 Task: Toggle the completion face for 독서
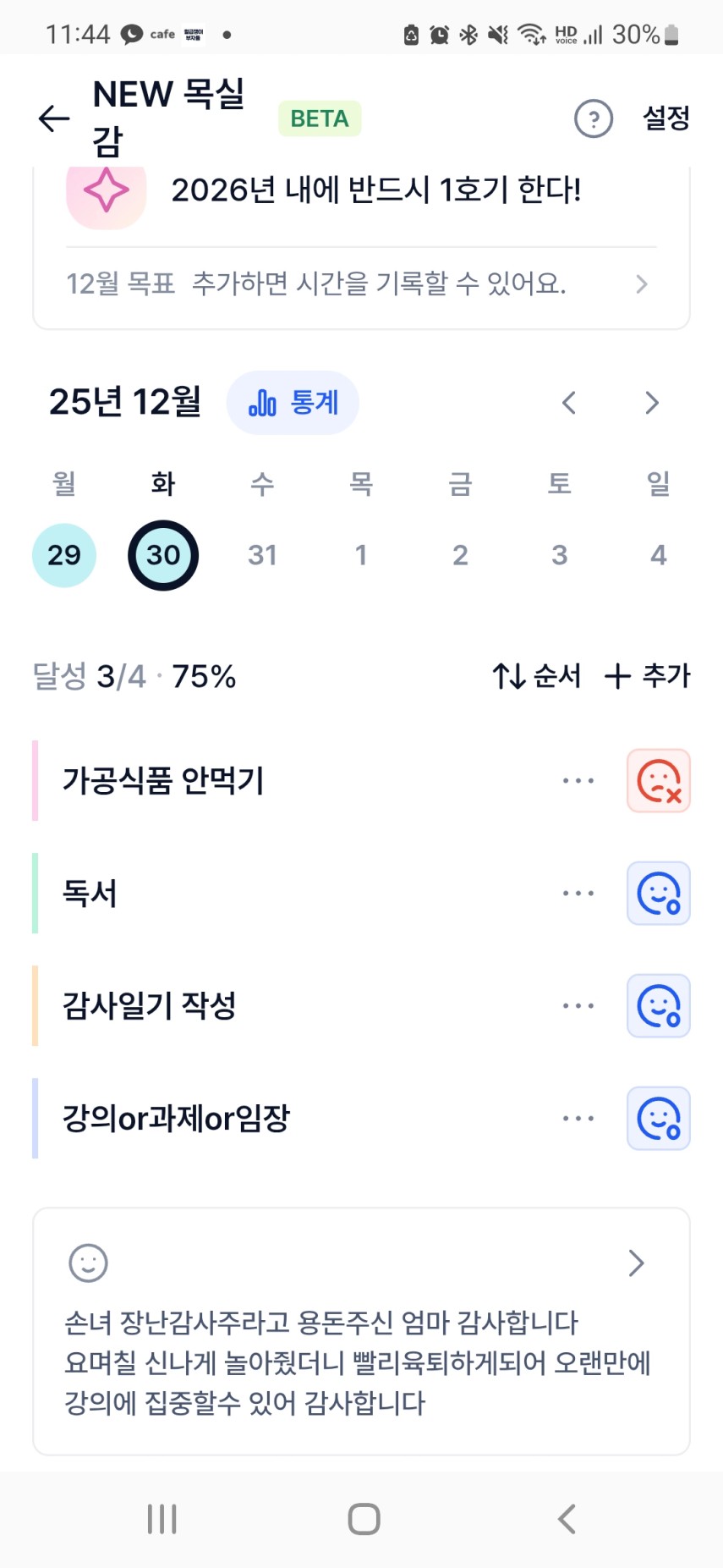(x=659, y=894)
